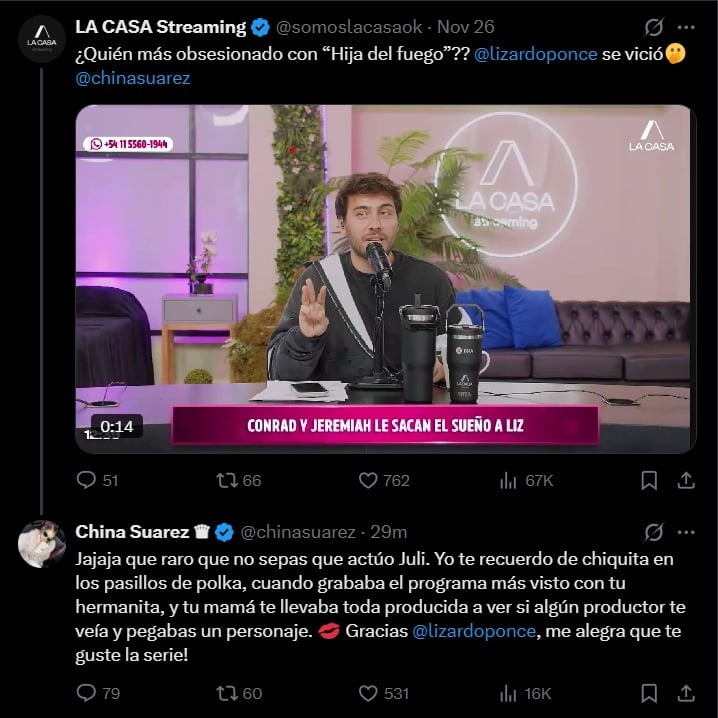Open the @lizardoponce mention in LA CASA post

coord(538,53)
